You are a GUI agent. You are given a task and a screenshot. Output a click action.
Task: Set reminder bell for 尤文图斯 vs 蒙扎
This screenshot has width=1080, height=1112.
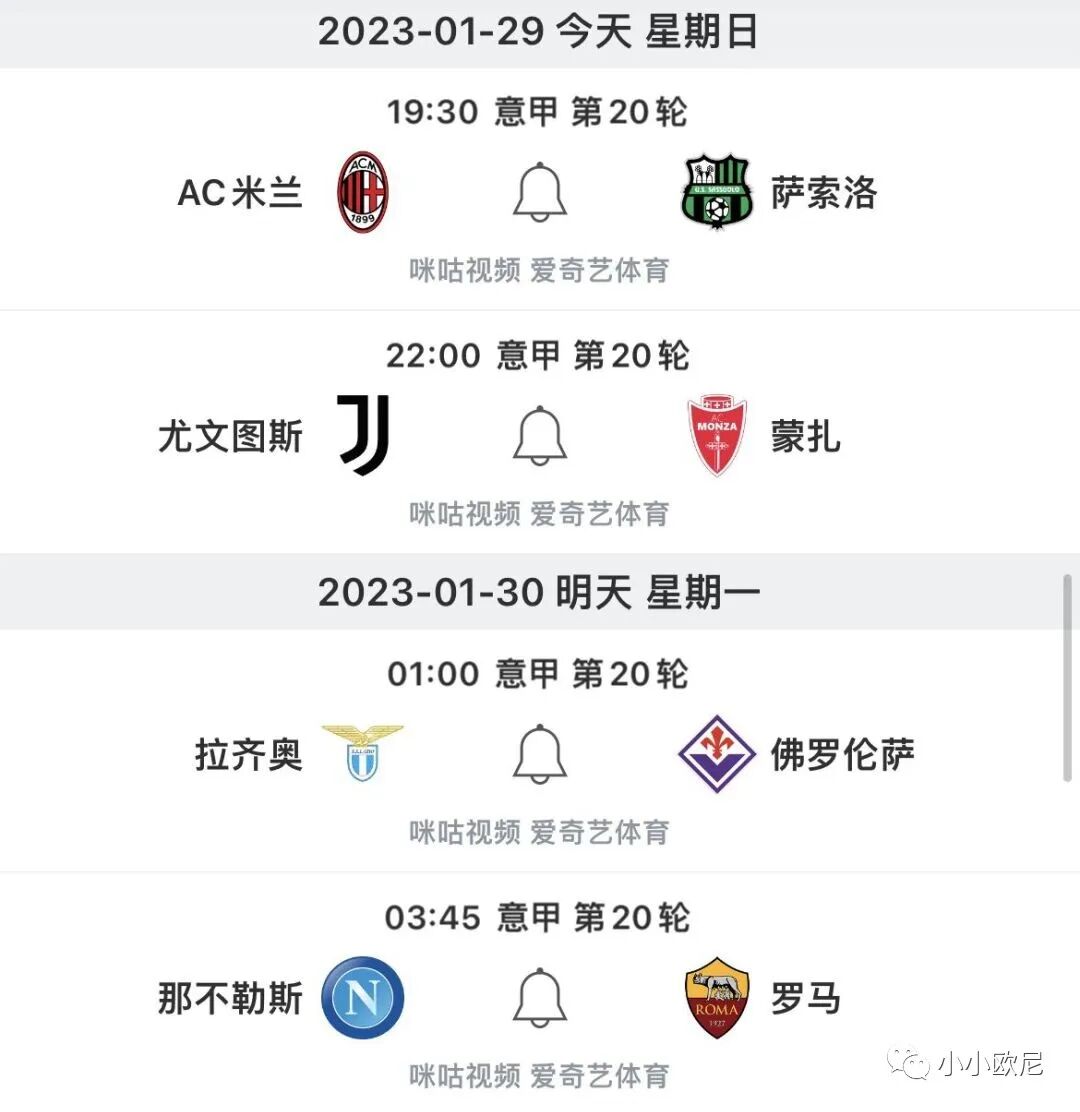click(540, 435)
